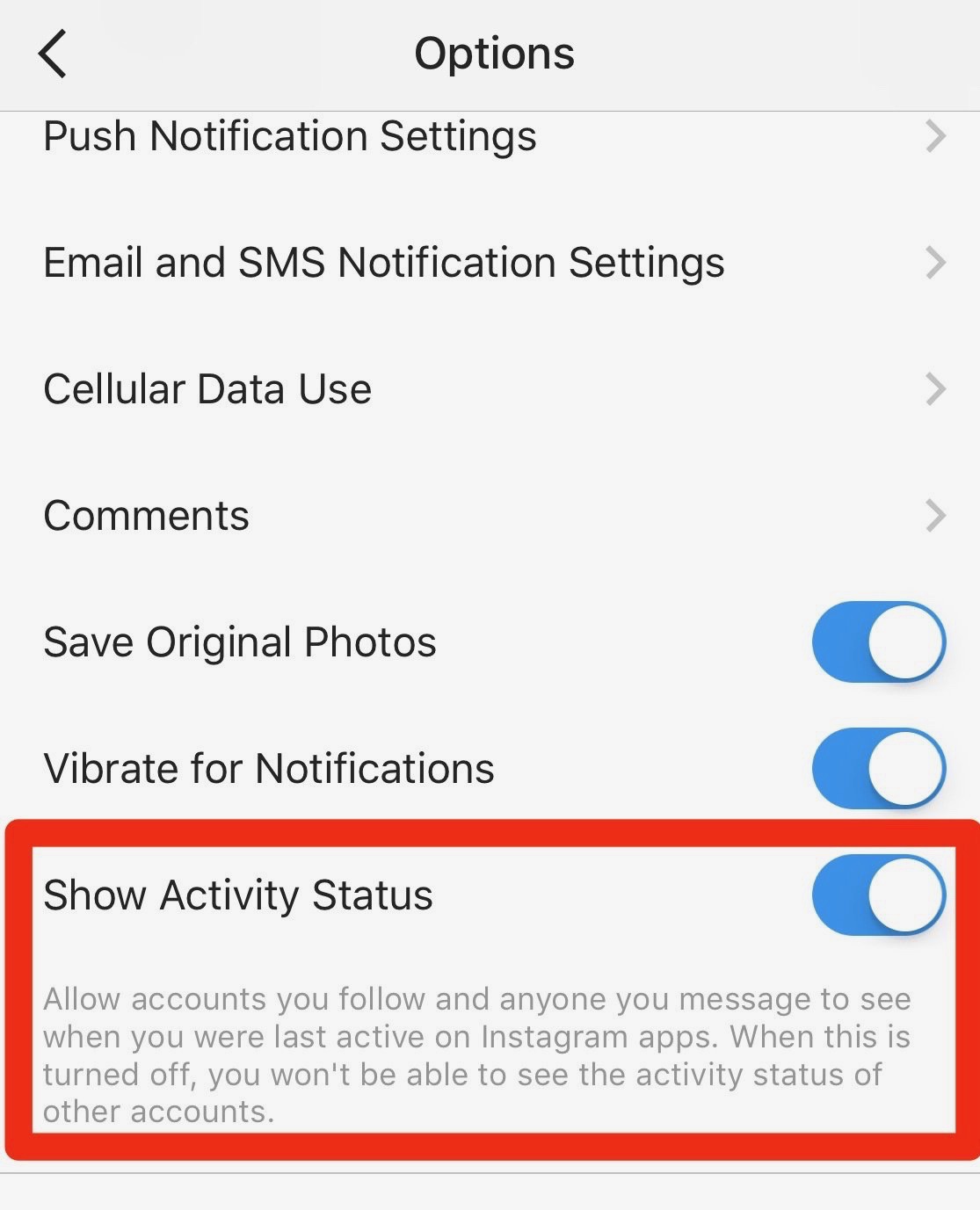Open the Comments settings

coord(490,516)
